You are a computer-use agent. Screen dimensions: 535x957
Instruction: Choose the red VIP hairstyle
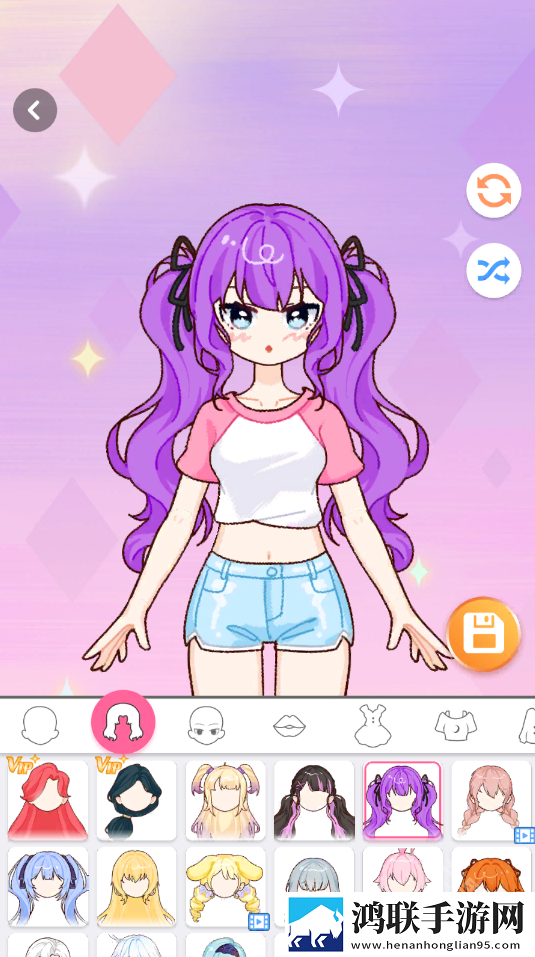pos(48,800)
